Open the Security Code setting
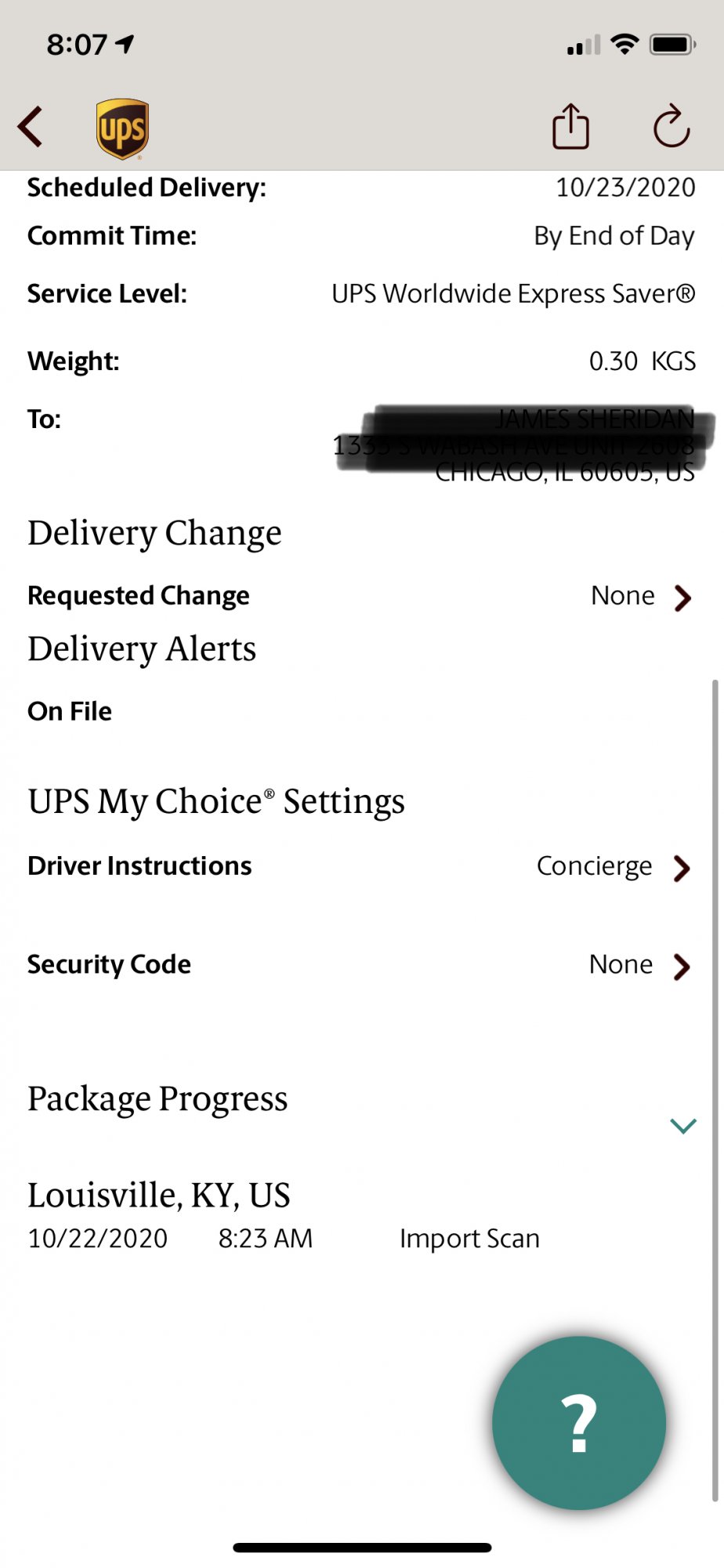The image size is (724, 1568). coord(361,965)
